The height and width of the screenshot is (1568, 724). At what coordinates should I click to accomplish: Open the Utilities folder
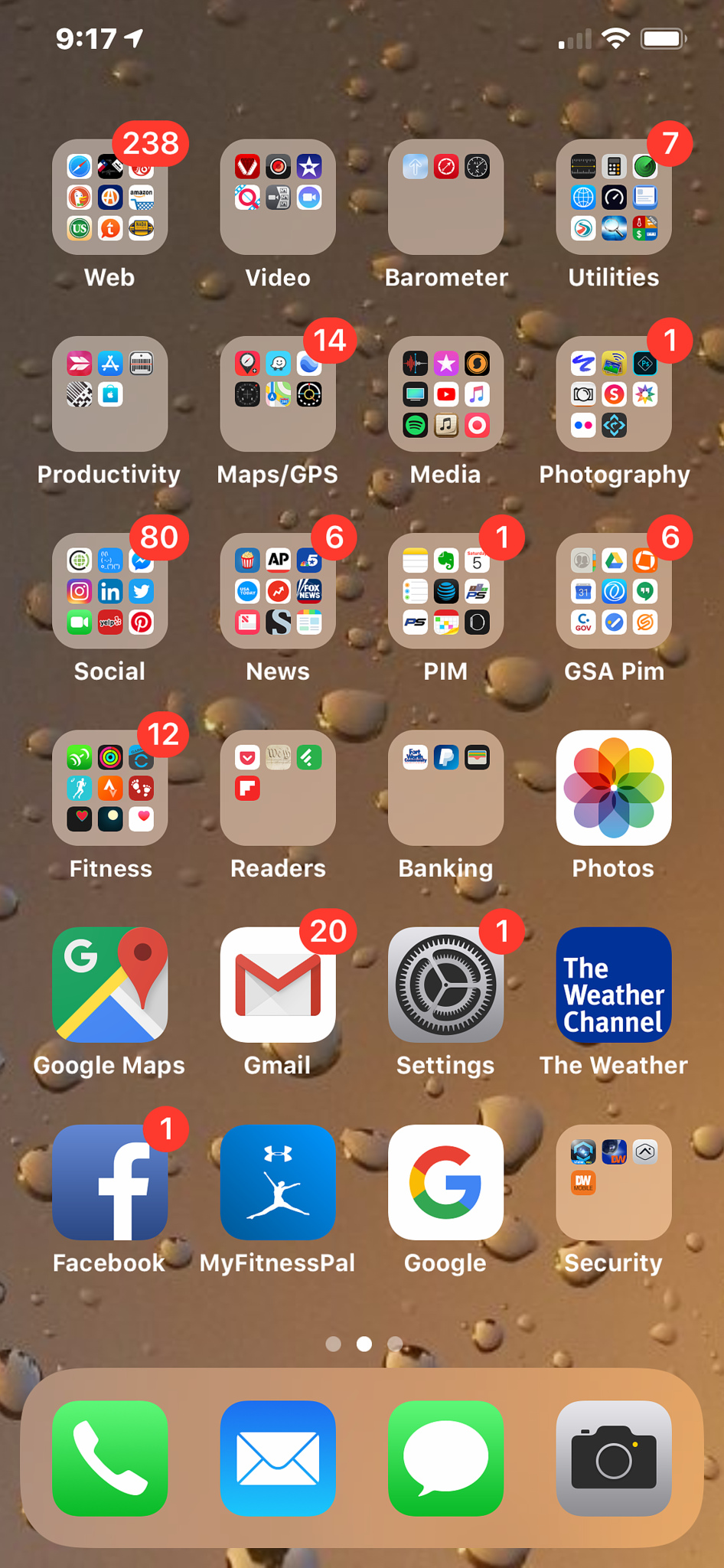[614, 197]
